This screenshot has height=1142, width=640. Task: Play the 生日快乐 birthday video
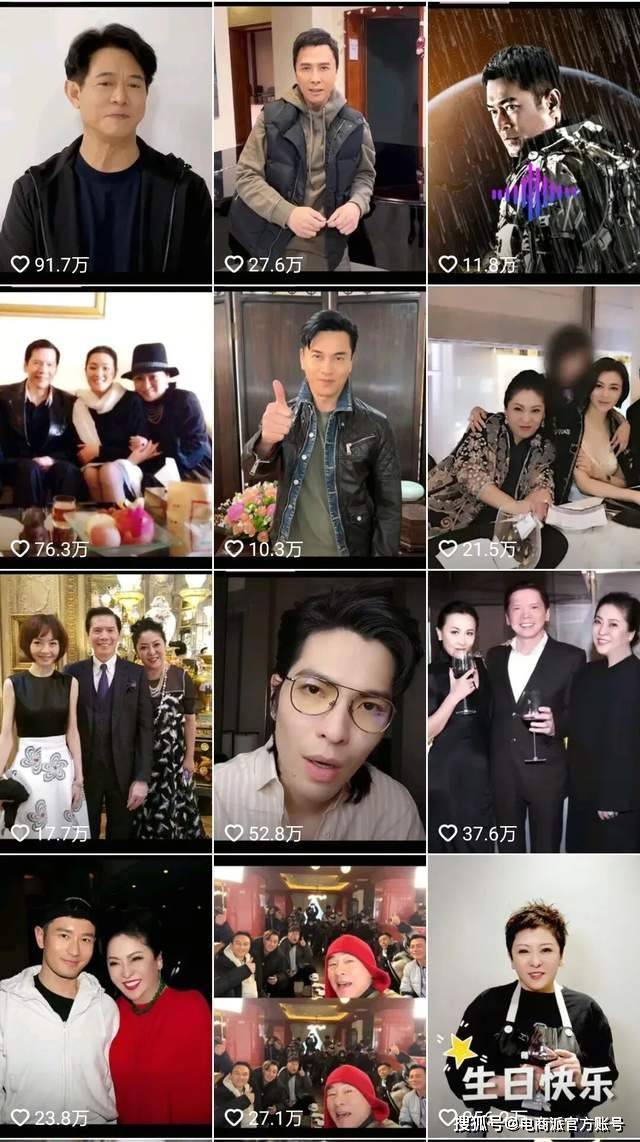point(534,996)
